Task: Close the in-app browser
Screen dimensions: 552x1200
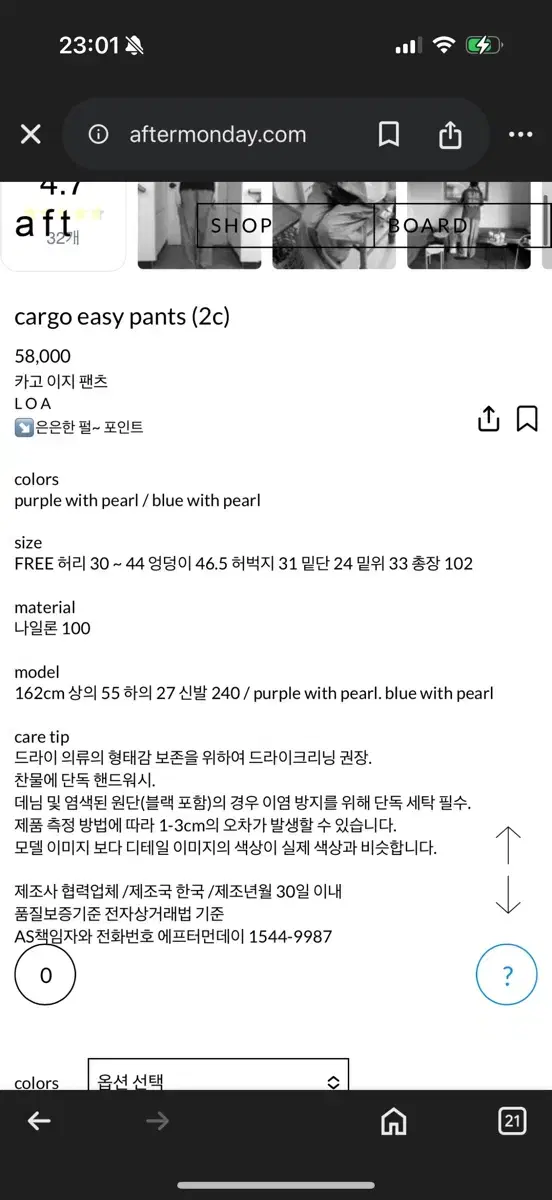Action: 31,134
